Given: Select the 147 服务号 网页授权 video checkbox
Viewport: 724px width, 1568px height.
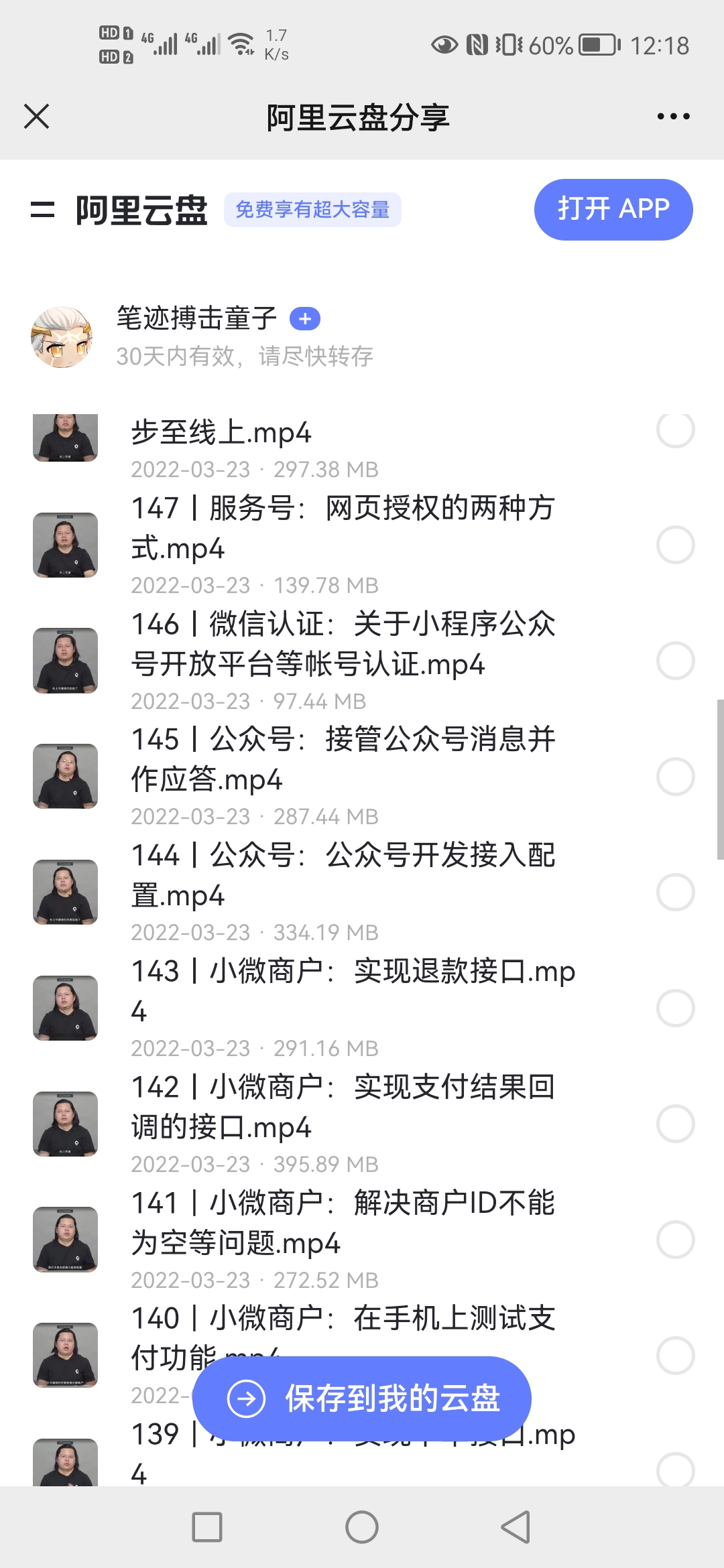Looking at the screenshot, I should tap(675, 545).
